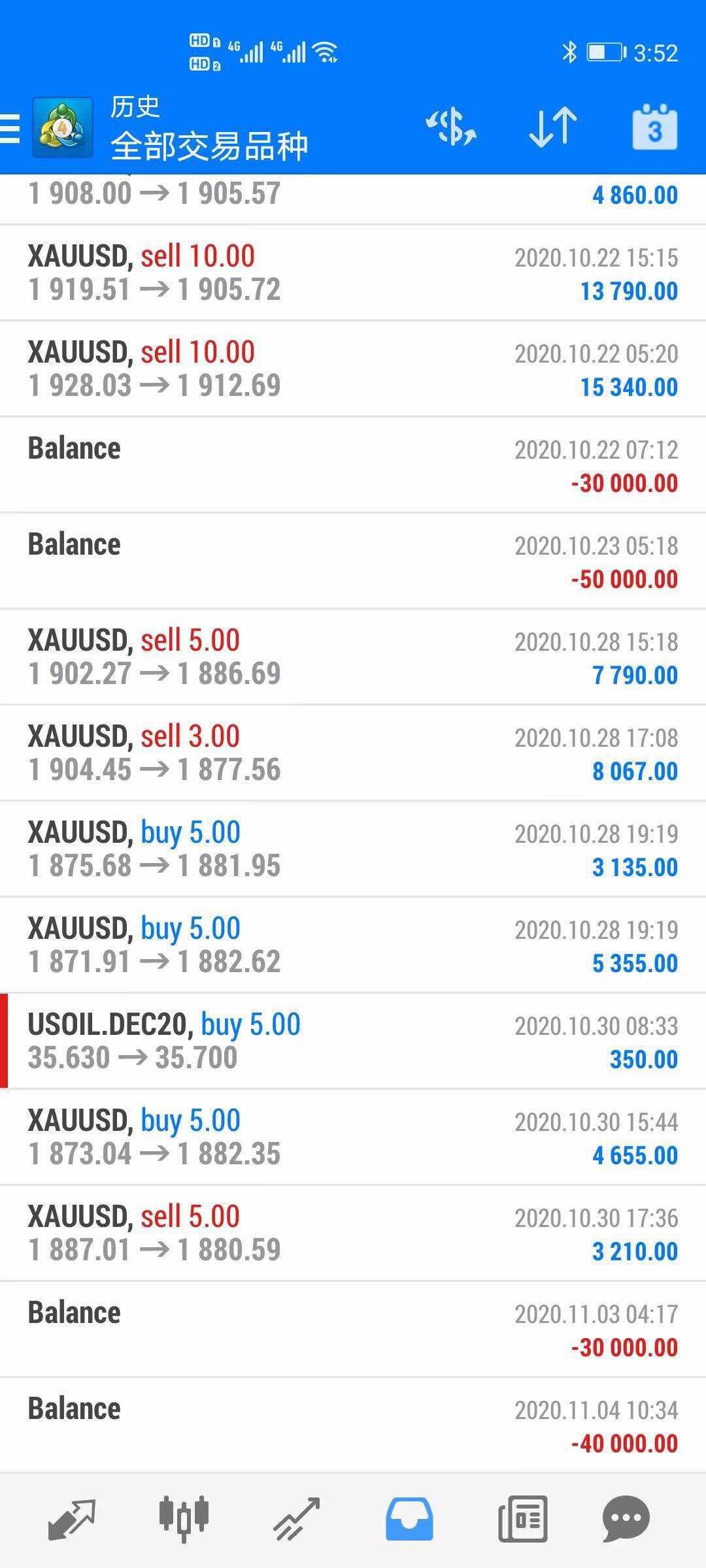Expand XAUUSD buy trade with 5 355.00 profit
Screen dimensions: 706x1568
coord(353,945)
